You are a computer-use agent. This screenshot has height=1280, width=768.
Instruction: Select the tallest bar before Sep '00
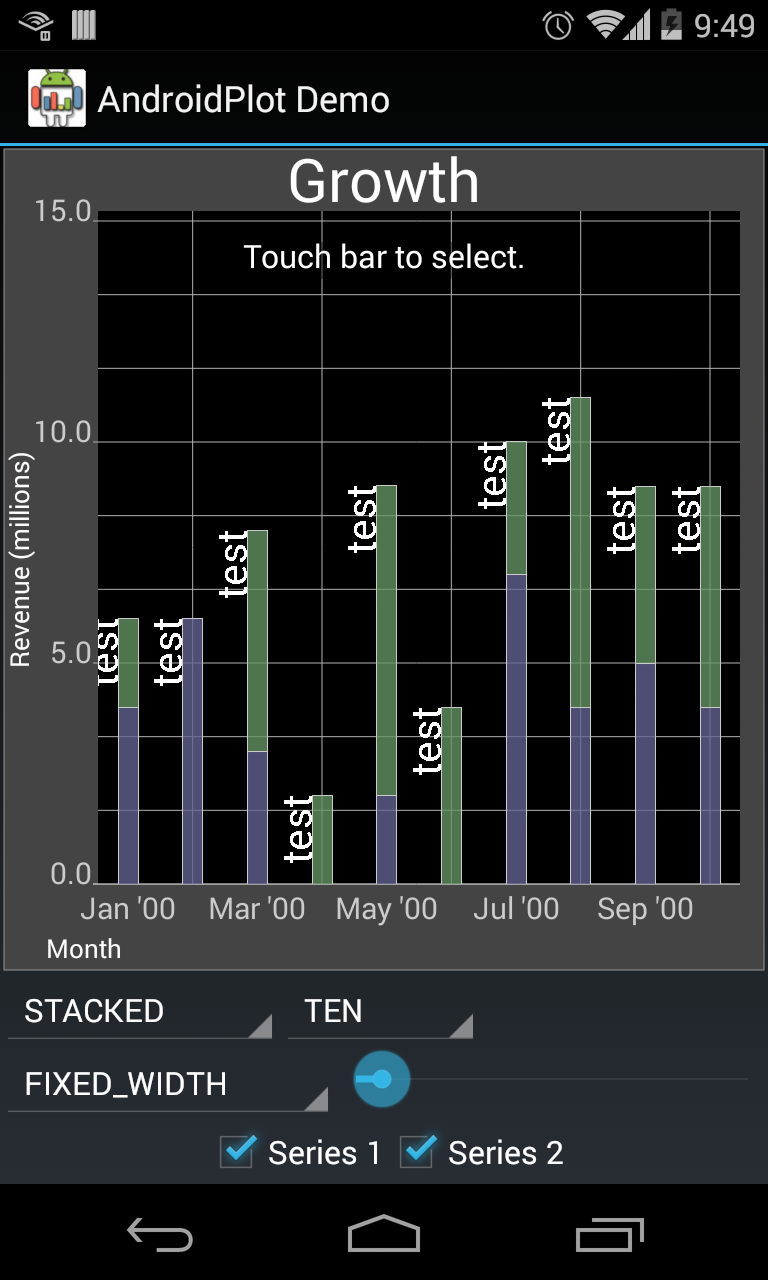pos(580,640)
